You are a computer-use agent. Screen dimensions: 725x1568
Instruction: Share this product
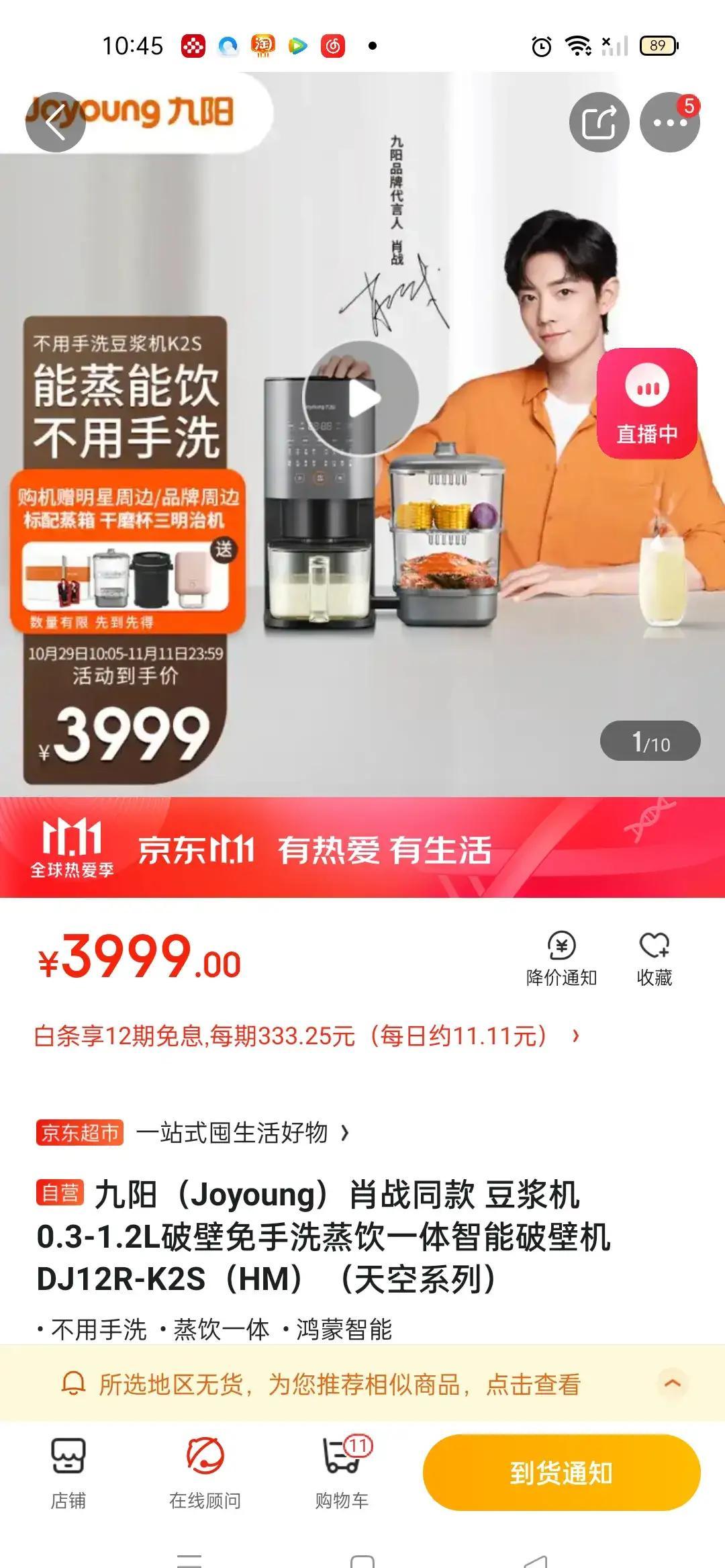[599, 122]
